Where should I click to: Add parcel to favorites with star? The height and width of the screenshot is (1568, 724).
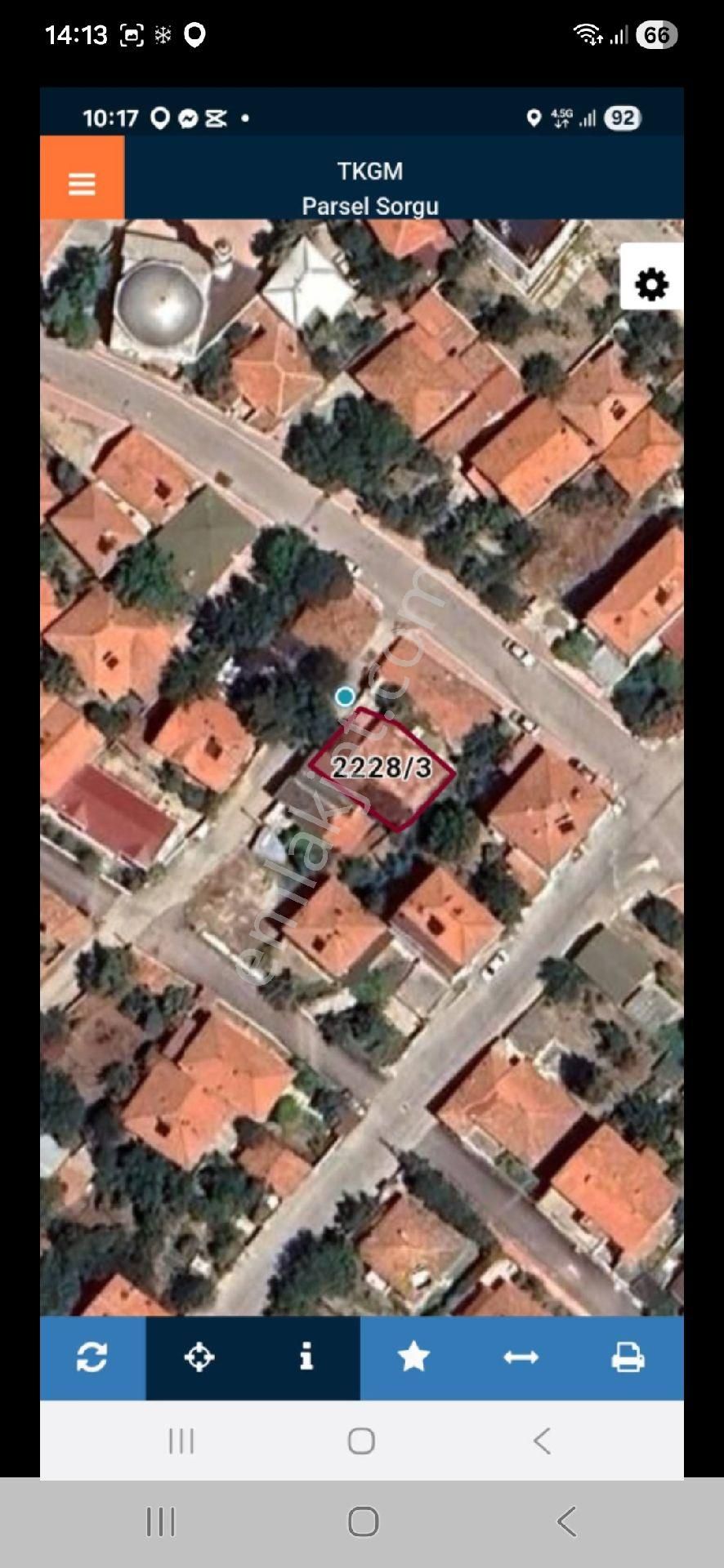(x=413, y=1356)
